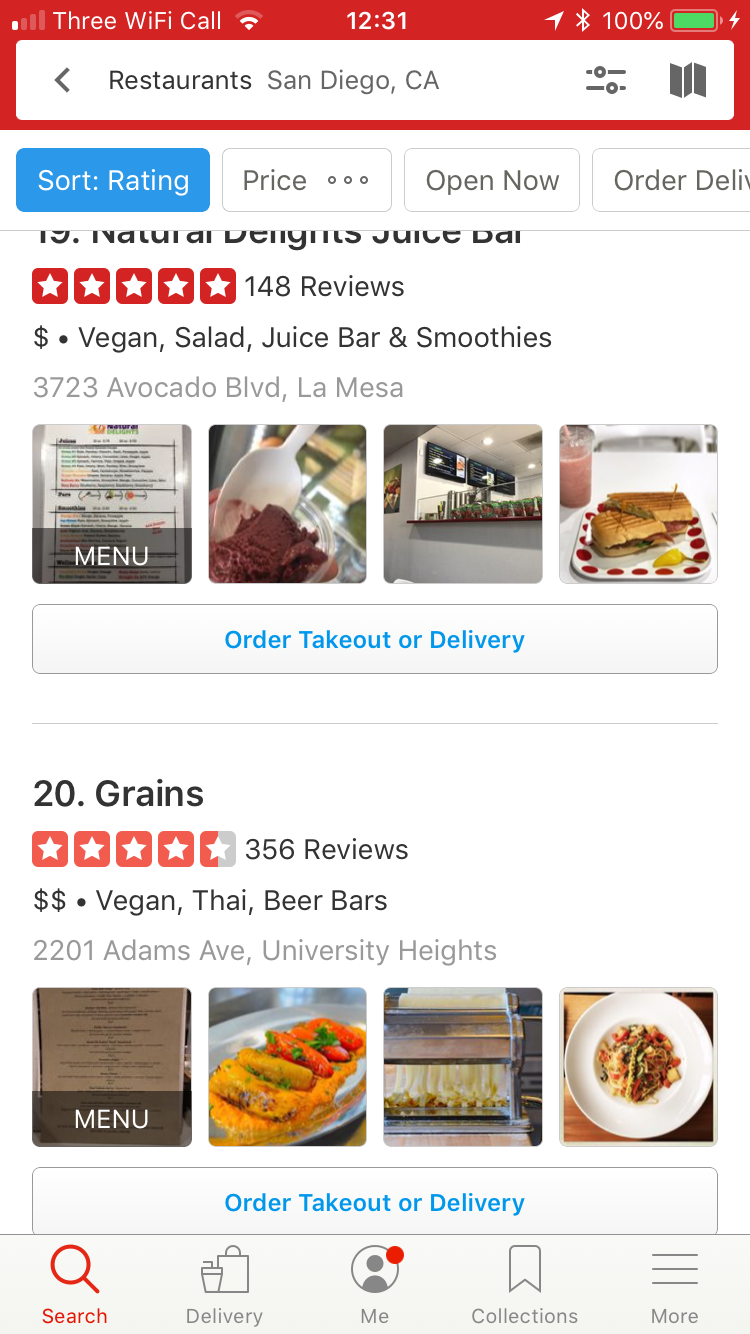The width and height of the screenshot is (750, 1334).
Task: Open the search field for Restaurants San Diego
Action: (300, 80)
